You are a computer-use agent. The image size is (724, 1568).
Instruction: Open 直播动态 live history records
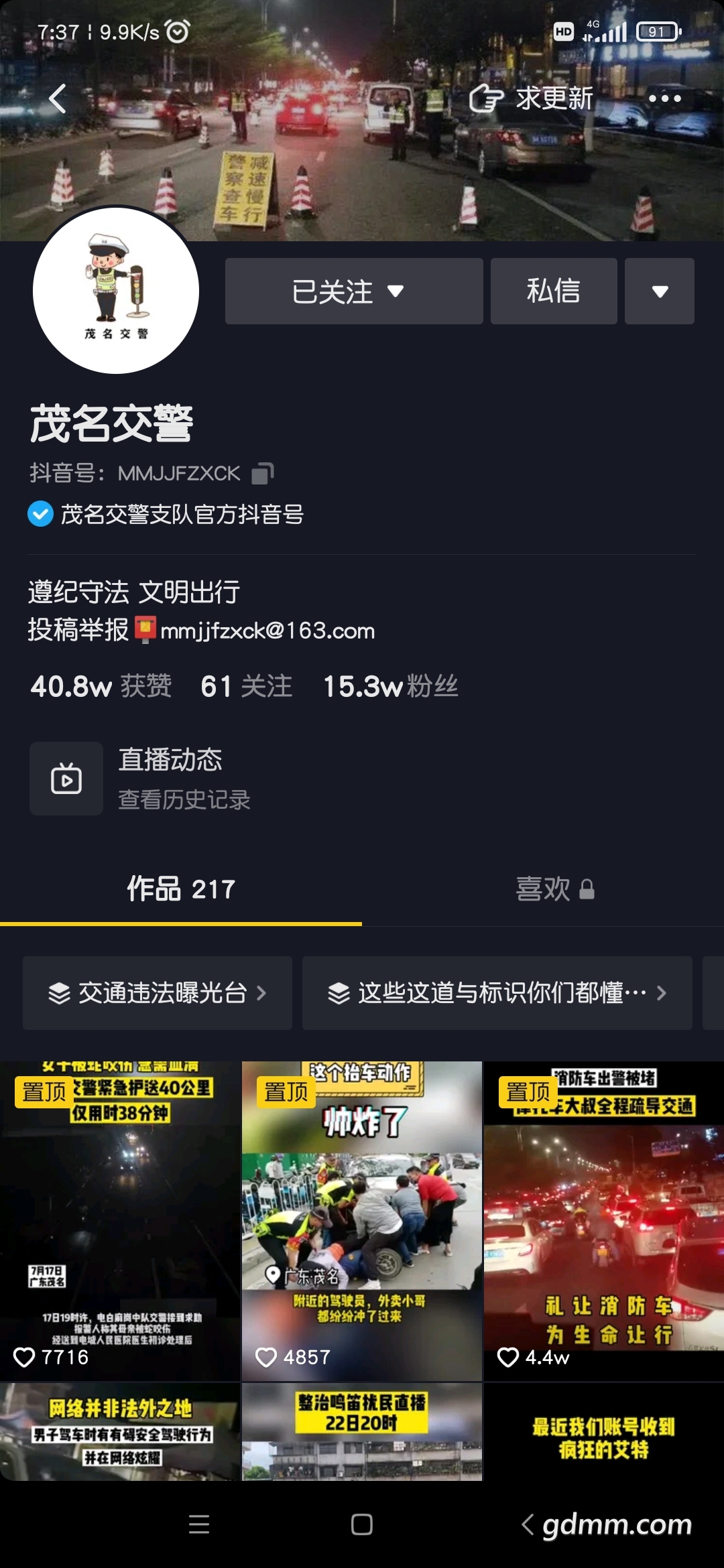point(141,779)
